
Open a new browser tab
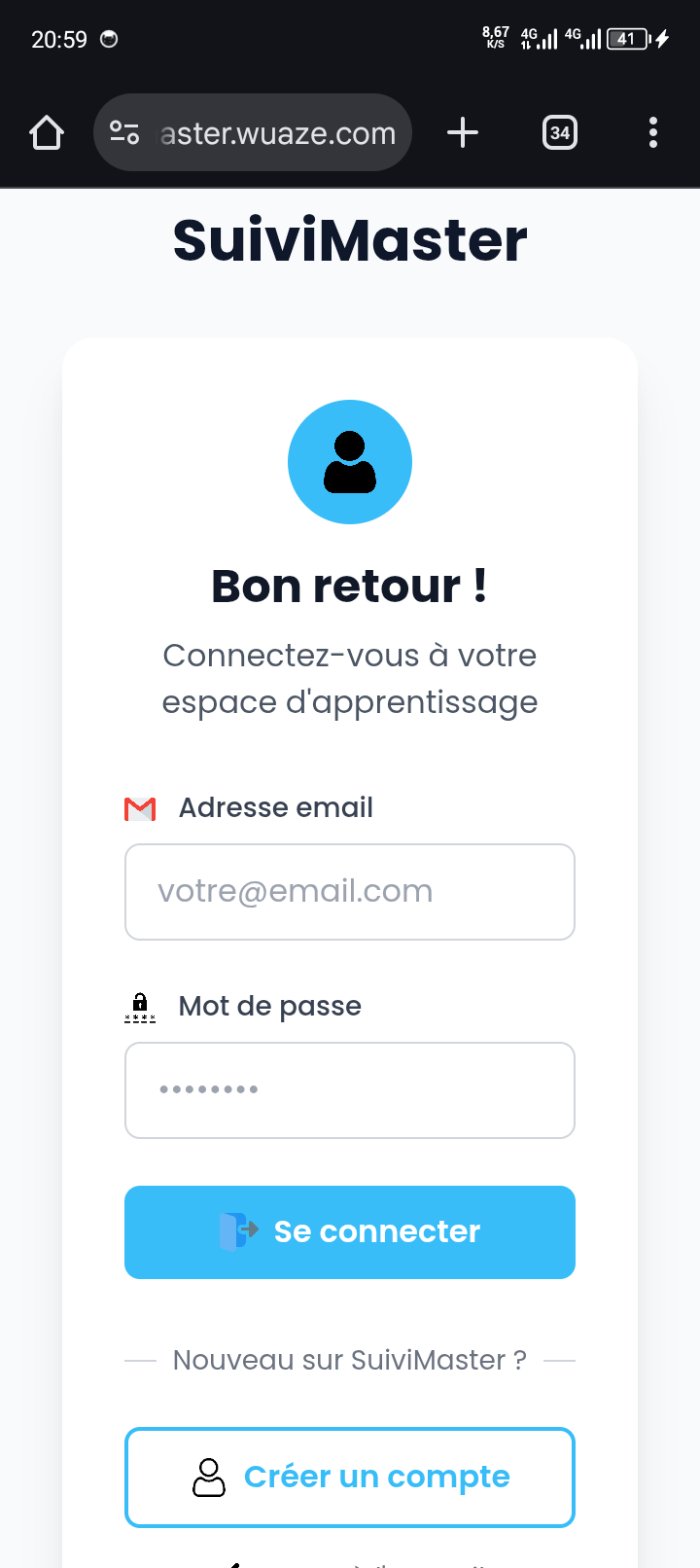tap(463, 132)
